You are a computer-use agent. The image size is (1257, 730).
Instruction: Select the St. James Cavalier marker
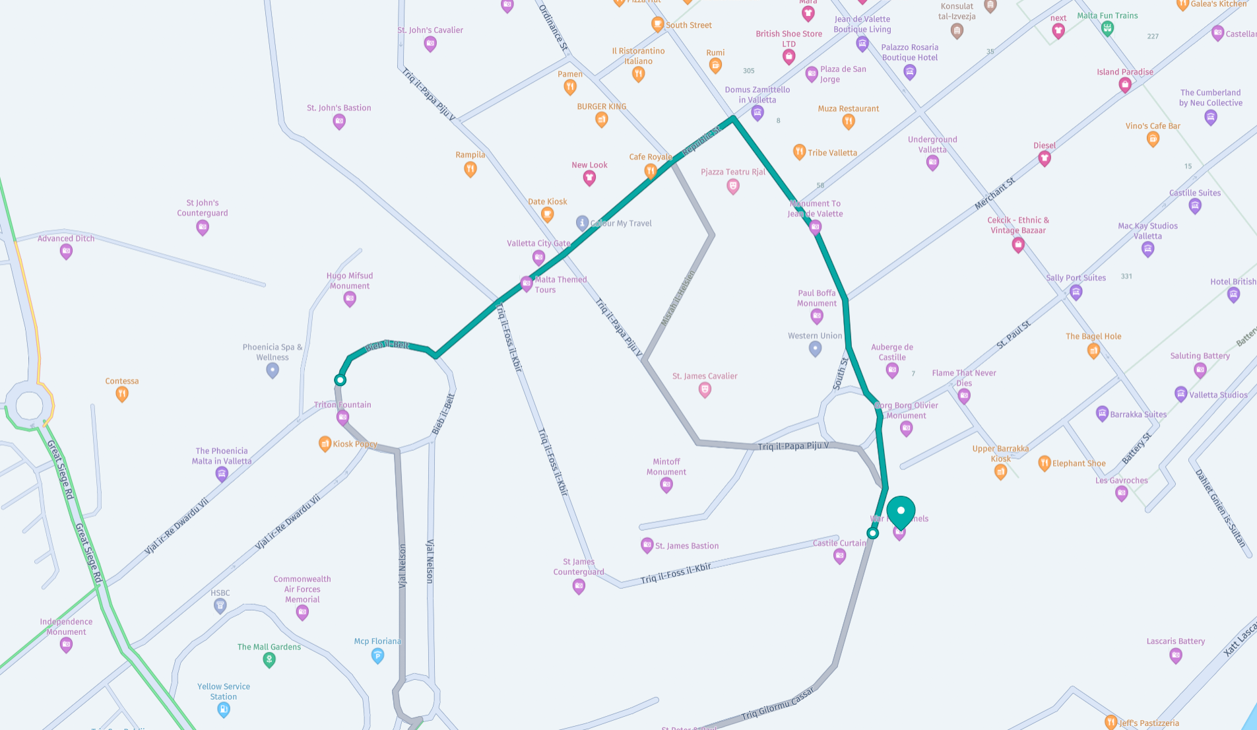coord(705,390)
